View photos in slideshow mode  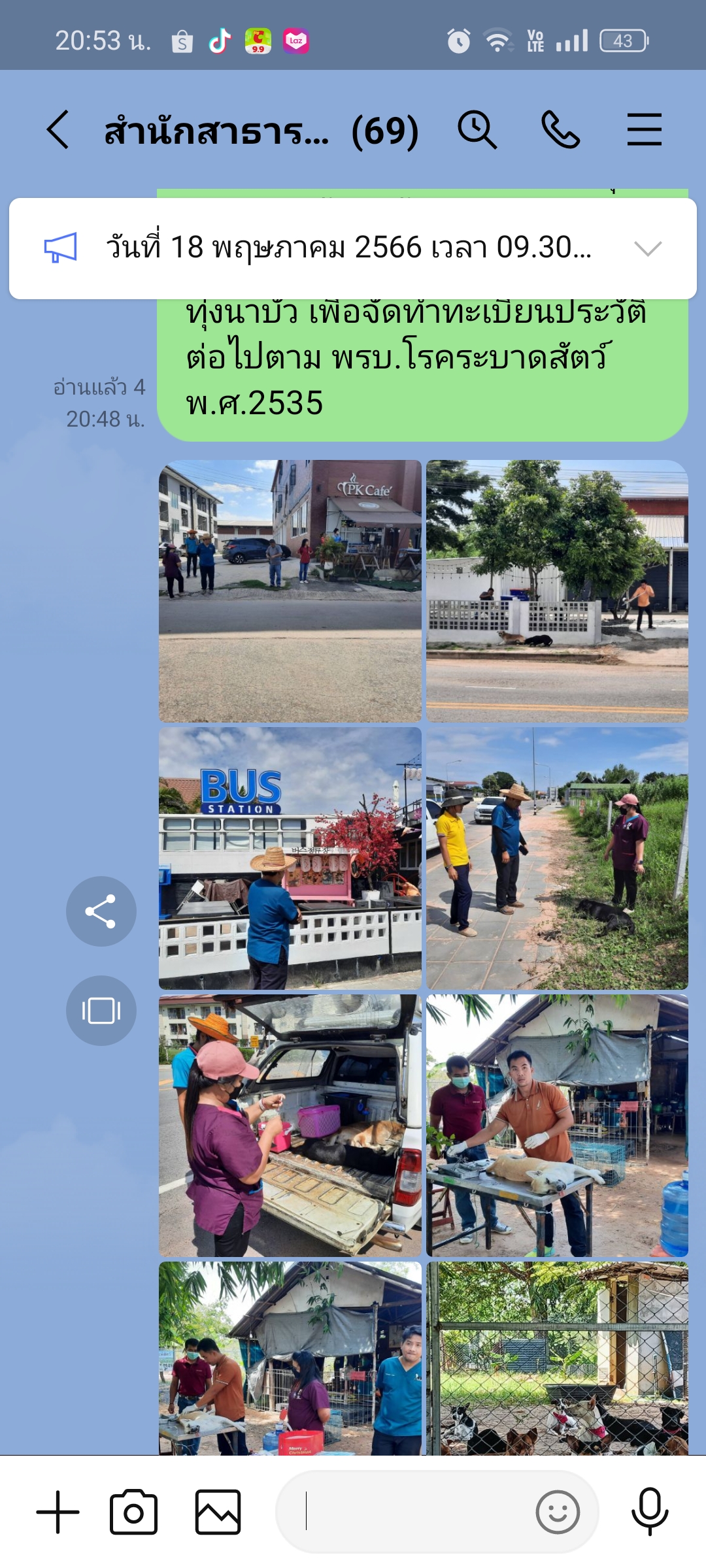pyautogui.click(x=101, y=1011)
